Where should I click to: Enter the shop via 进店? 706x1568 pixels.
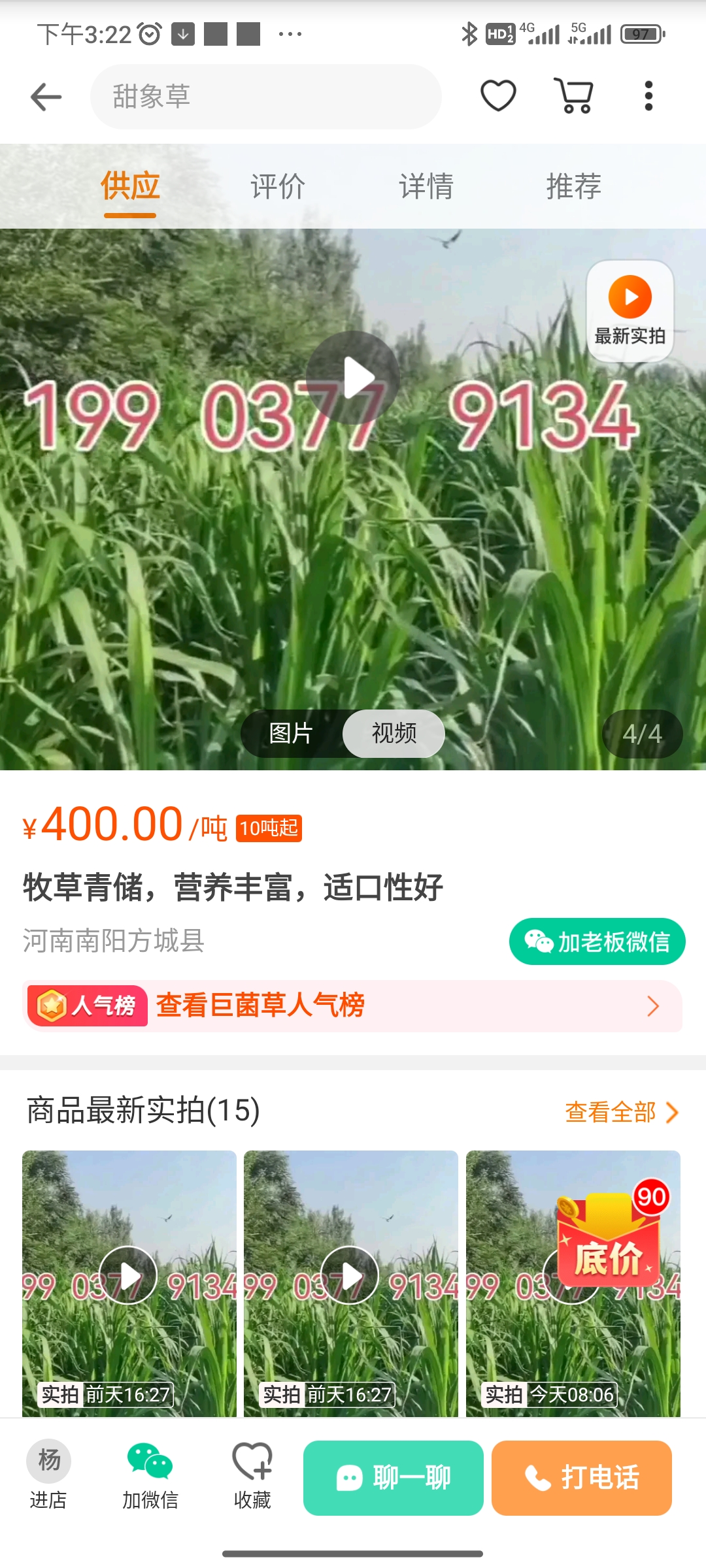[x=48, y=1477]
